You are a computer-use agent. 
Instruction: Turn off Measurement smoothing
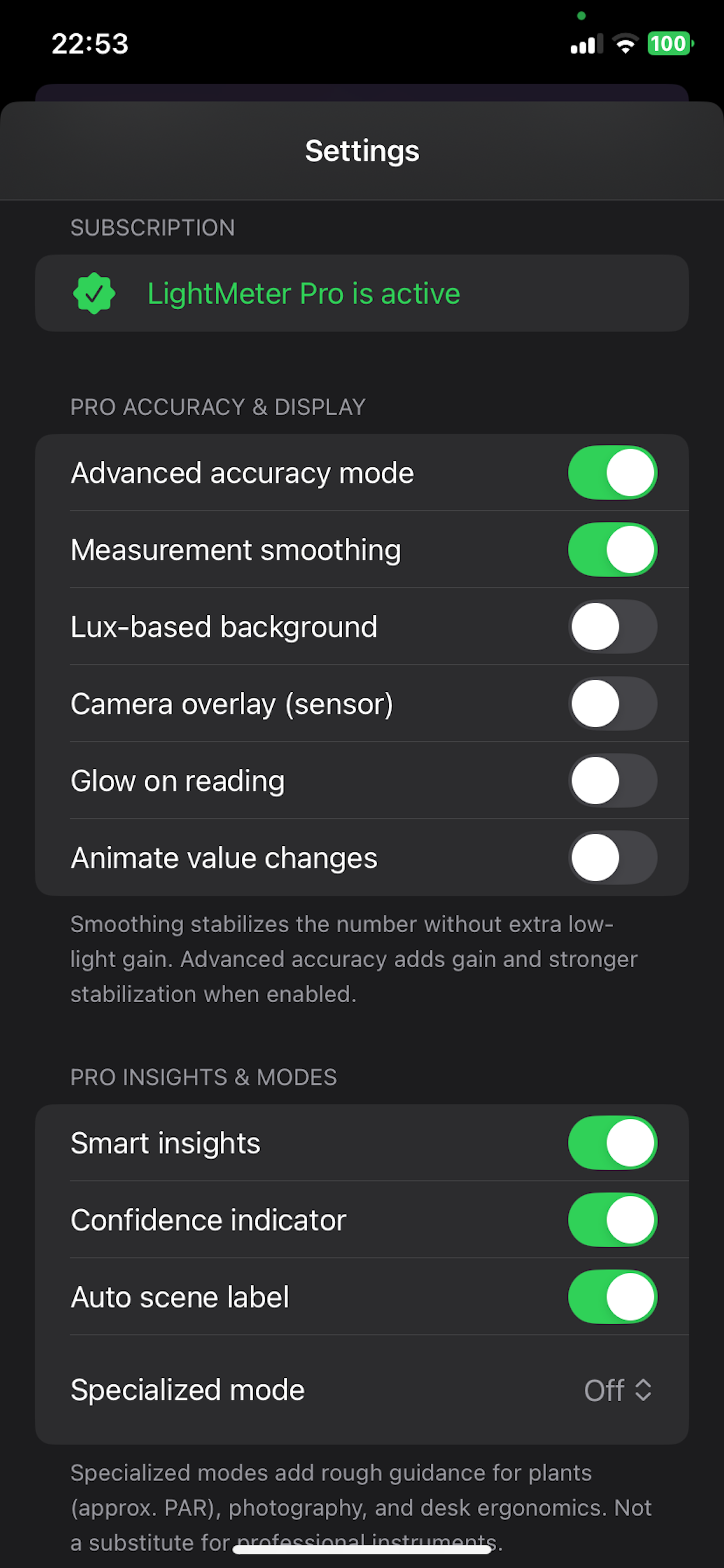612,549
